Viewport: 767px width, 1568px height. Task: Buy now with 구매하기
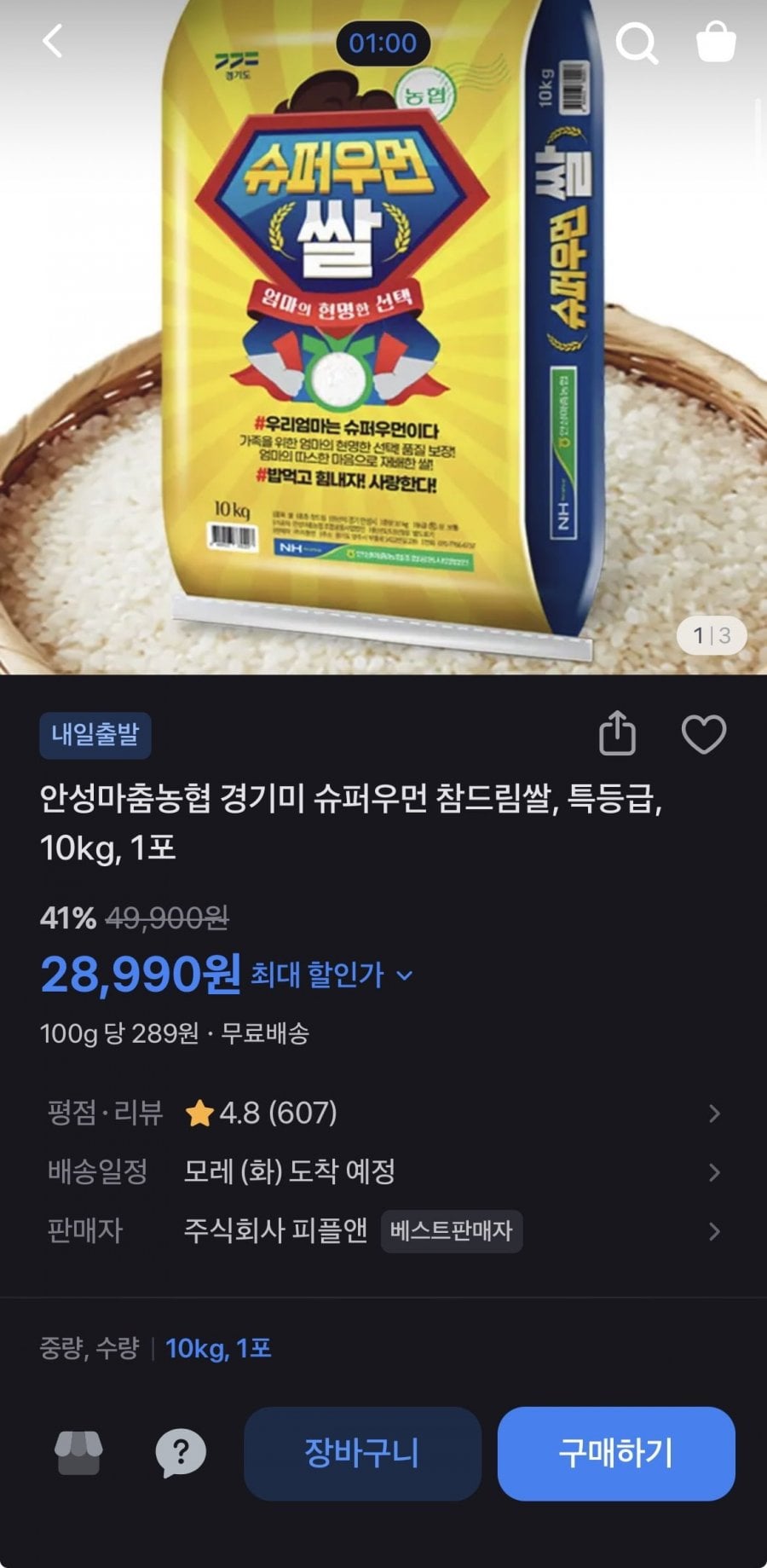[x=616, y=1453]
